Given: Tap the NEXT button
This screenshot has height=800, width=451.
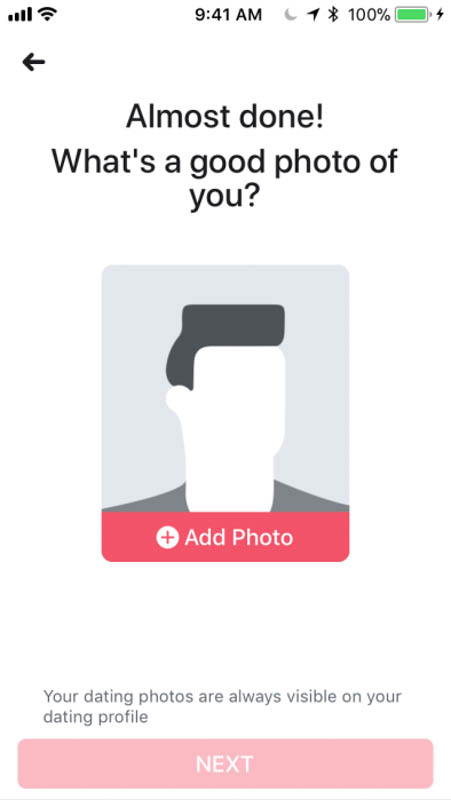Looking at the screenshot, I should [226, 764].
